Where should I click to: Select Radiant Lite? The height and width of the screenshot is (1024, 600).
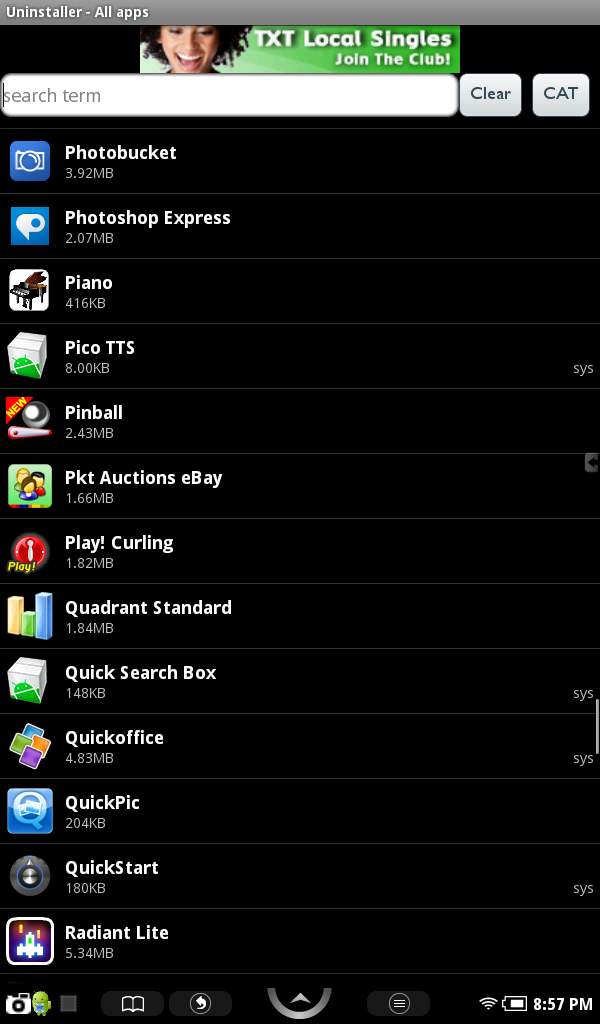pos(300,941)
